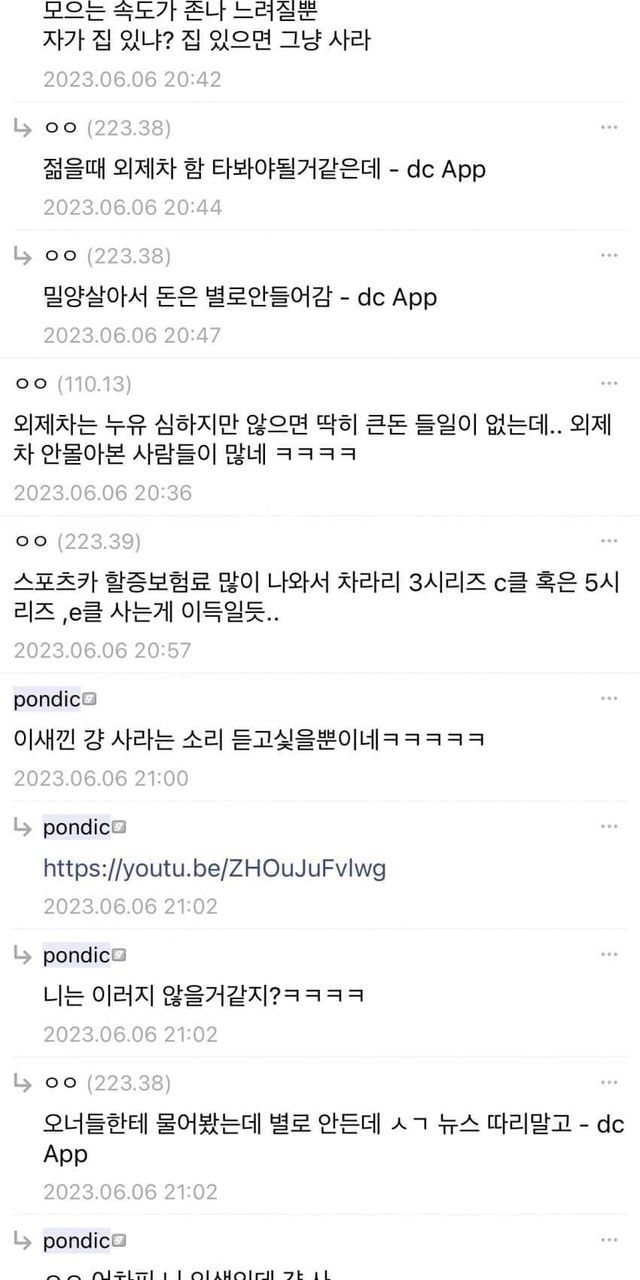Open overflow menu for the '젊을때 외제차' comment
Viewport: 640px width, 1280px height.
coord(609,127)
